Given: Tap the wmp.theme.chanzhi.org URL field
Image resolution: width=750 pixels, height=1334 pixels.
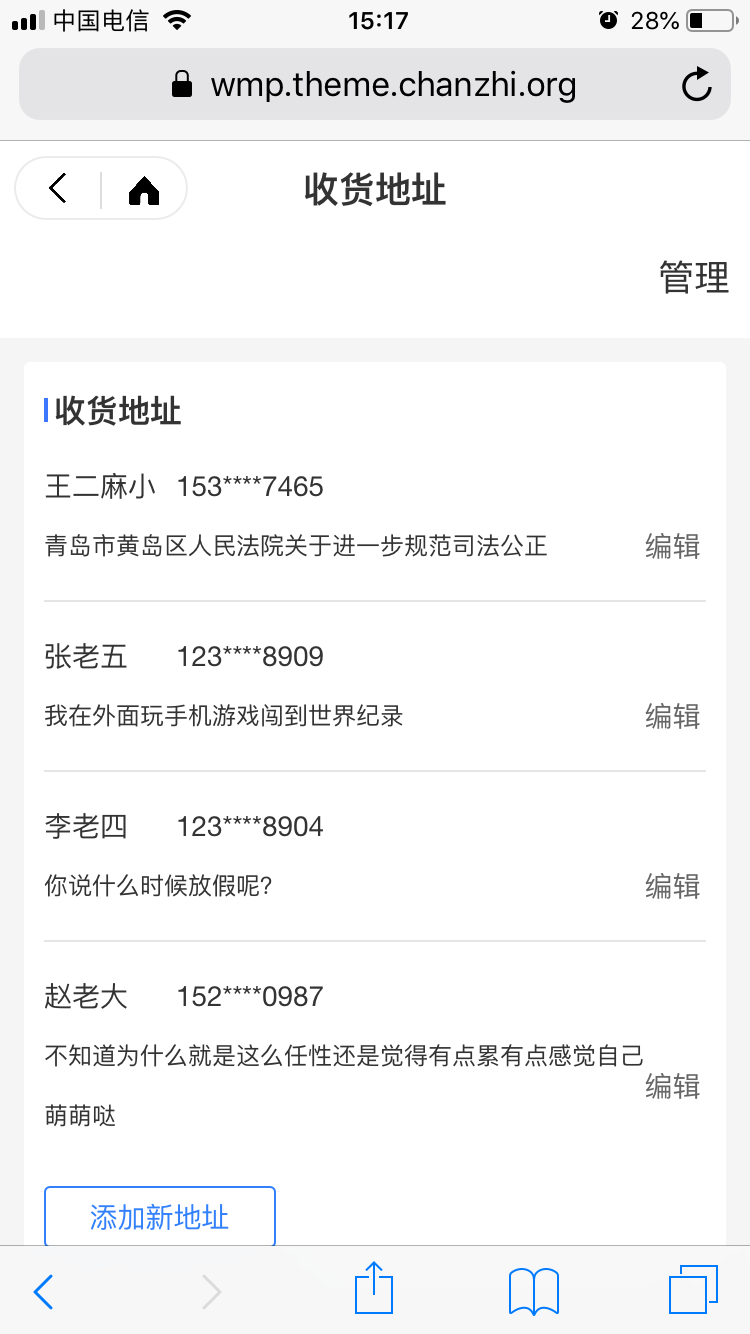Looking at the screenshot, I should pyautogui.click(x=375, y=84).
